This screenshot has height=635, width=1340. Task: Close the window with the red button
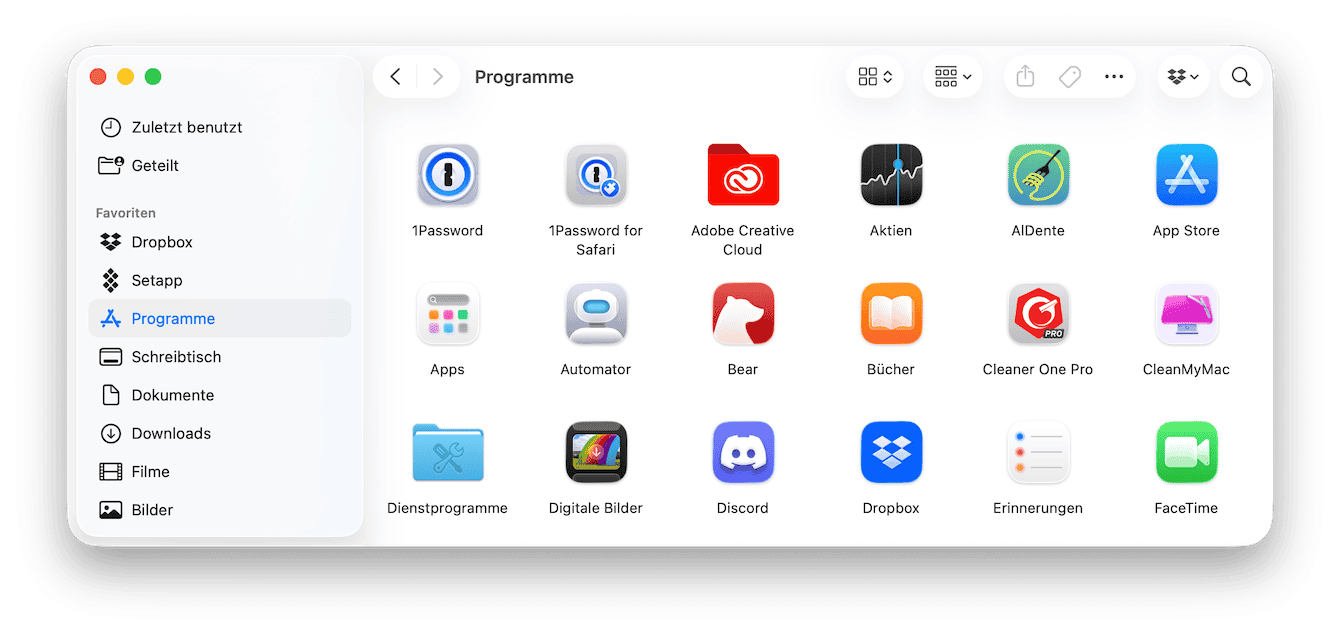coord(98,77)
